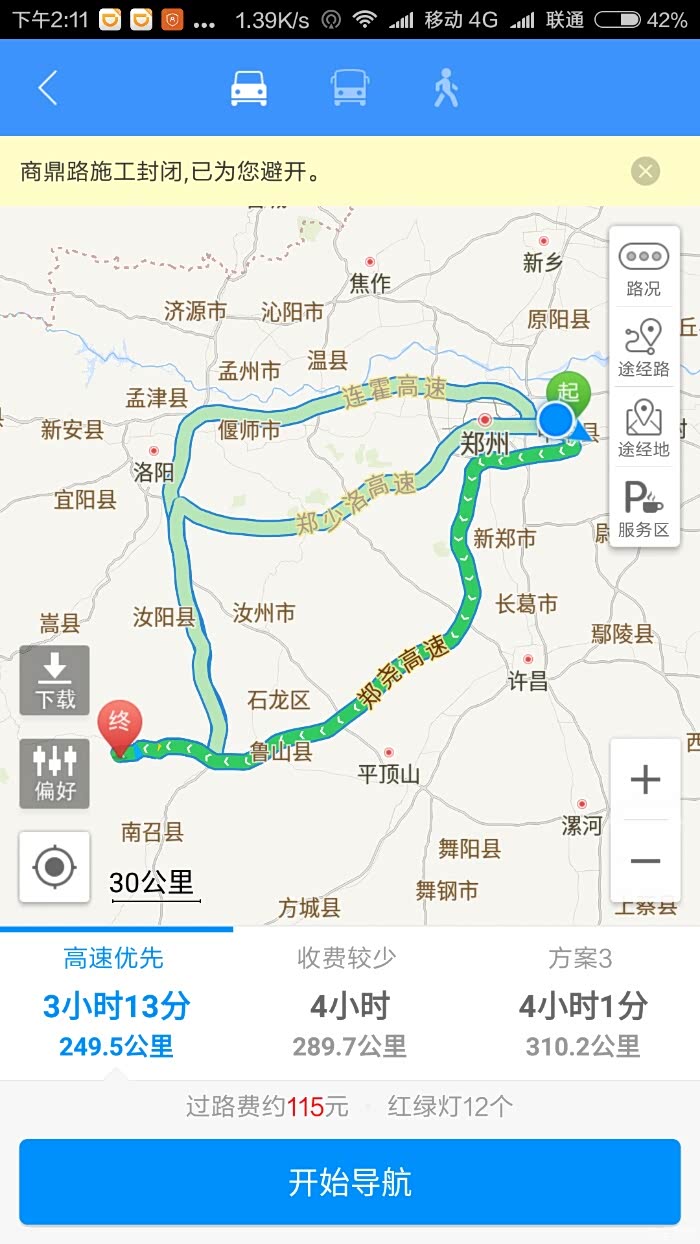The height and width of the screenshot is (1244, 700).
Task: Add a 途经地 waypoint
Action: [x=644, y=428]
